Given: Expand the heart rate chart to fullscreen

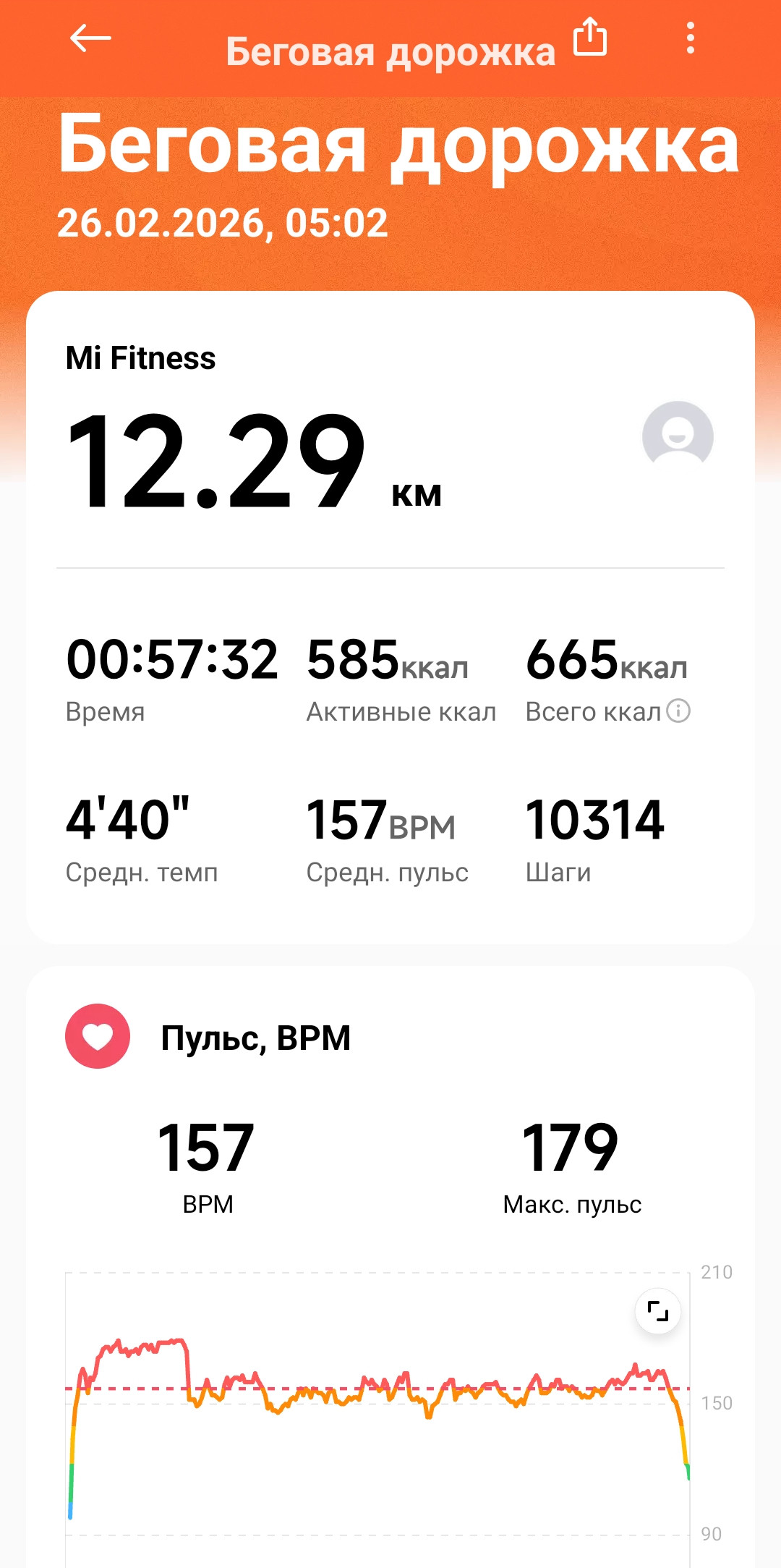Looking at the screenshot, I should (x=658, y=1310).
